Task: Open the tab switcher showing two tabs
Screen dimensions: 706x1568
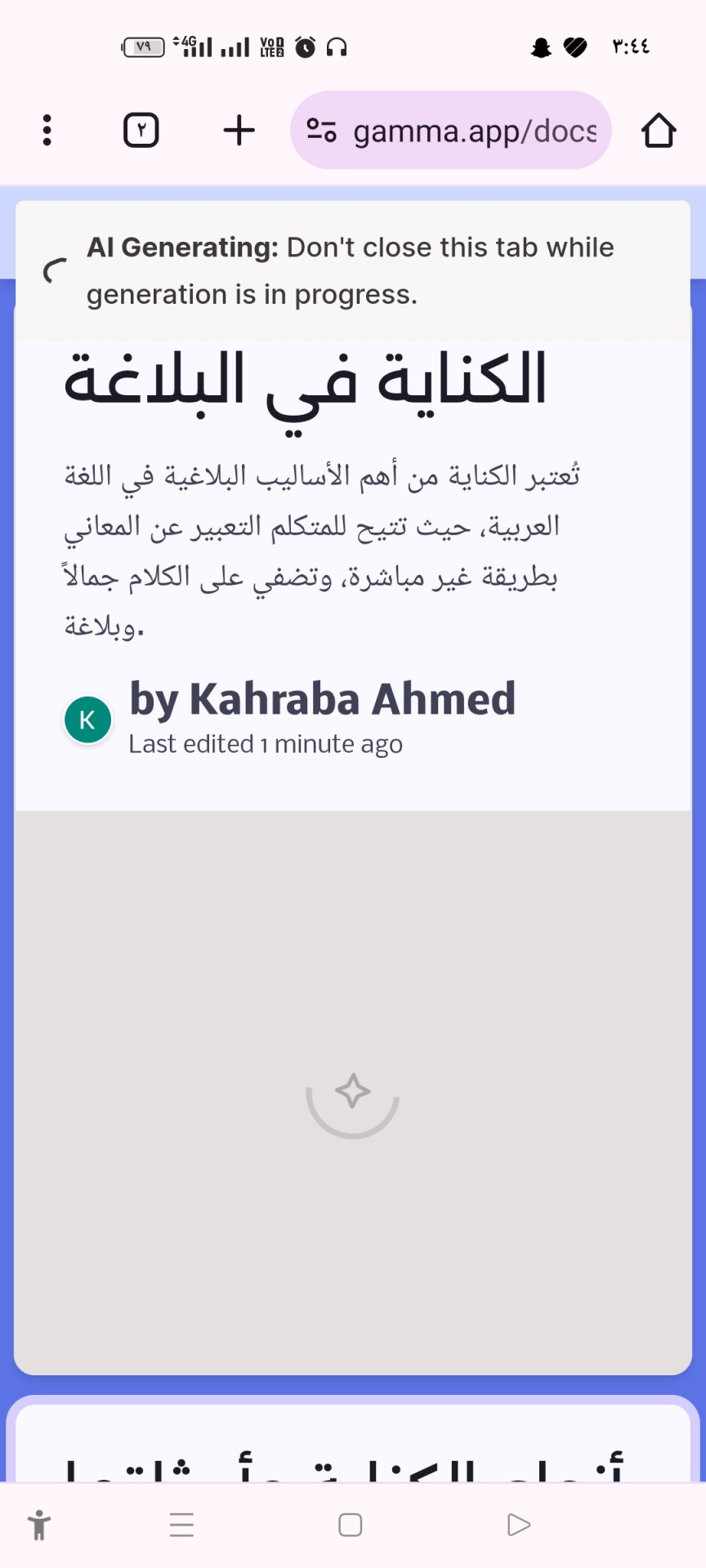Action: coord(141,131)
